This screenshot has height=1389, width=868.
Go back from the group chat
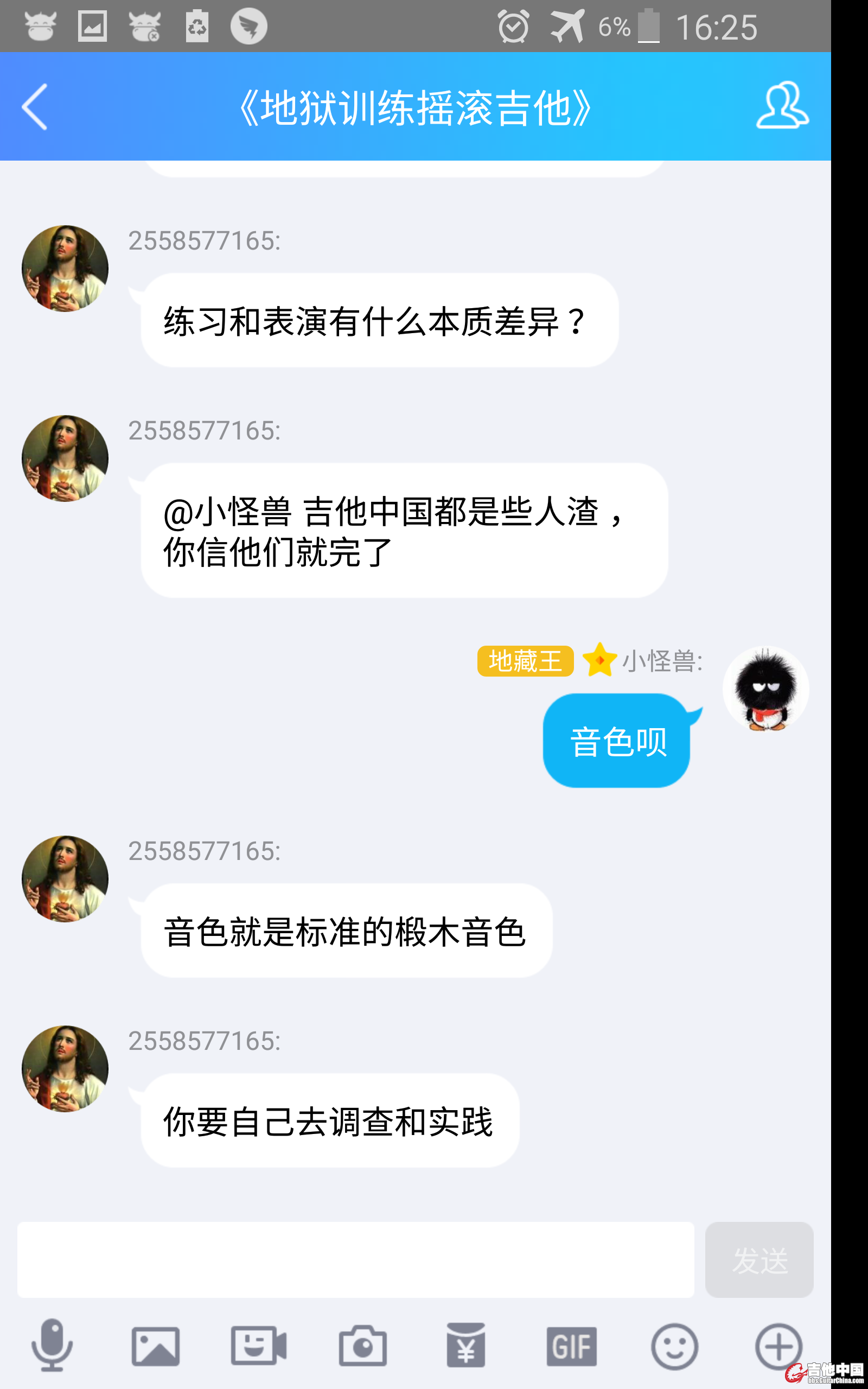click(x=34, y=107)
